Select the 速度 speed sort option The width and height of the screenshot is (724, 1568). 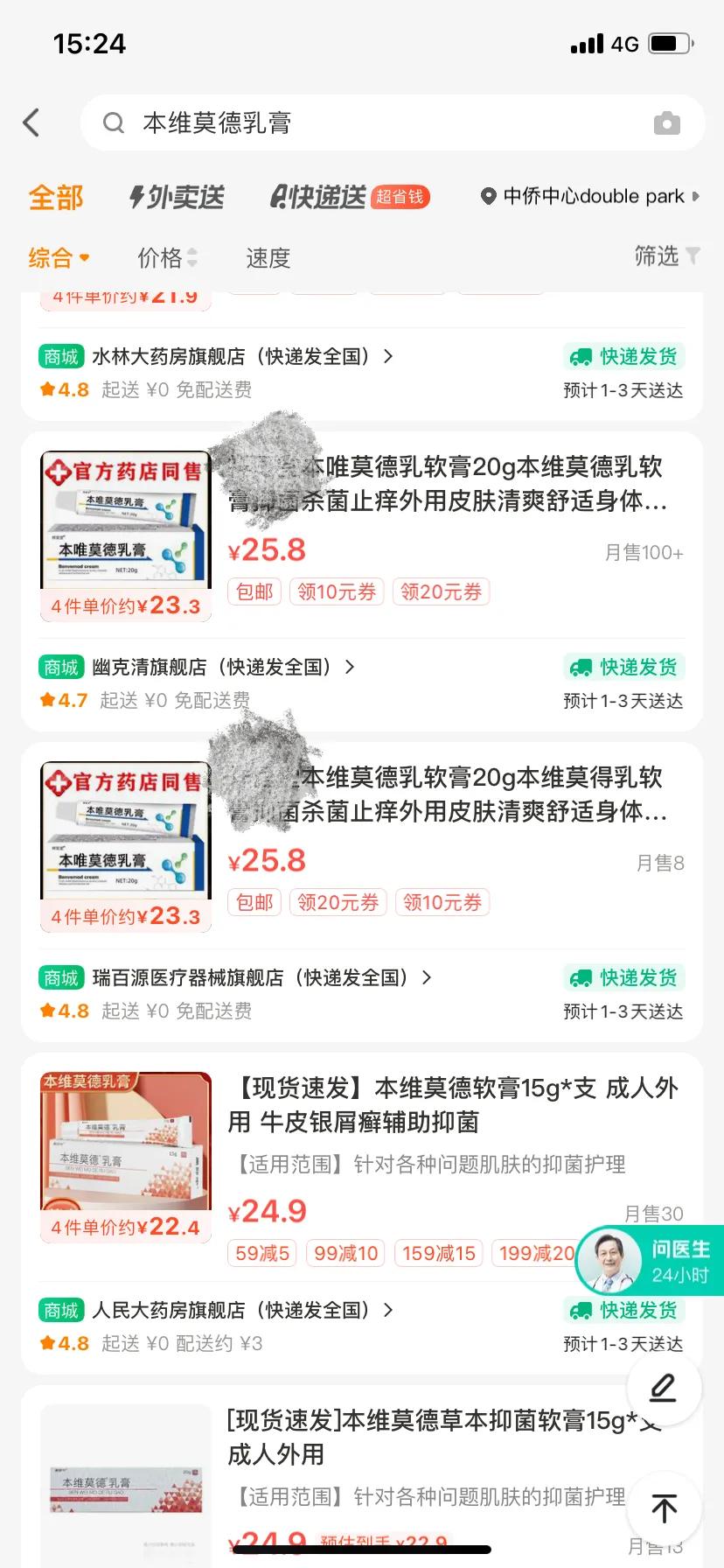pos(266,257)
